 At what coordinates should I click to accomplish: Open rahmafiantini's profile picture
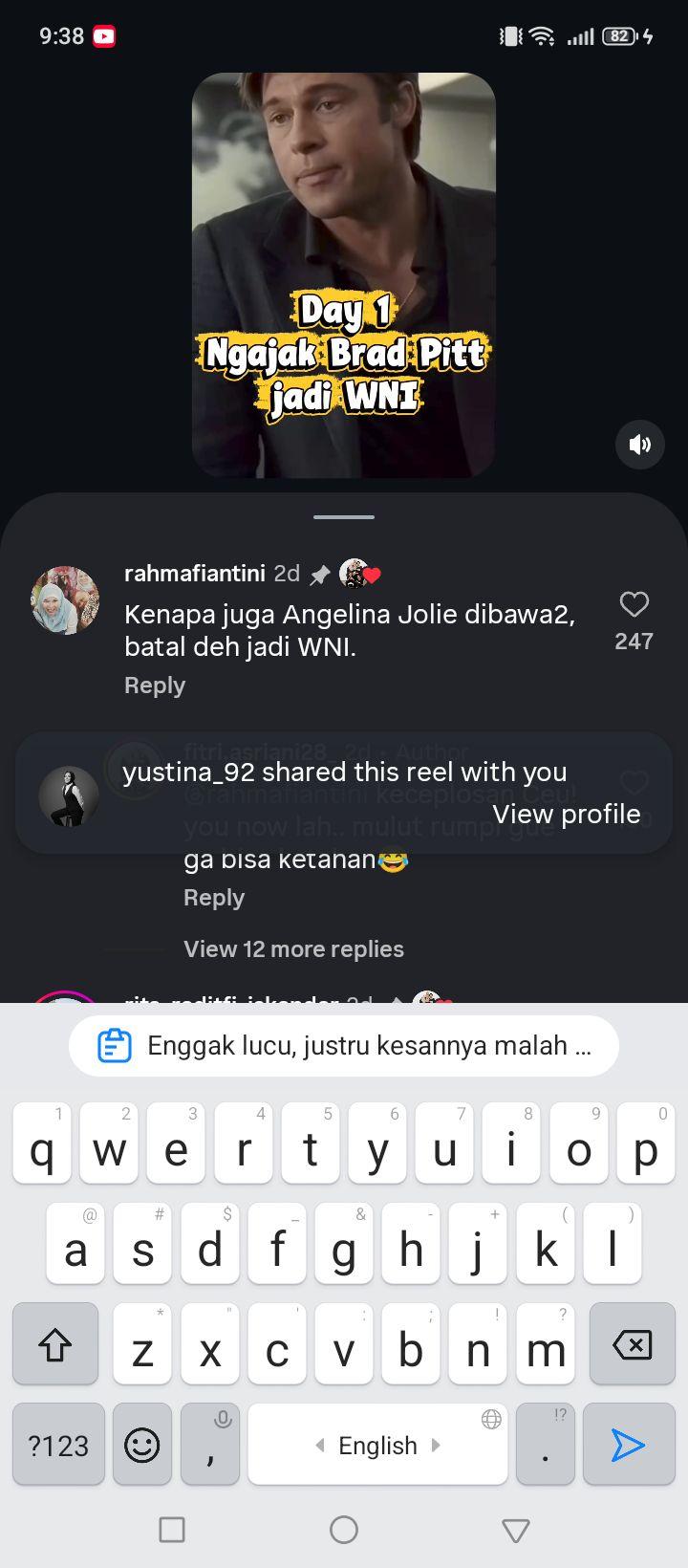[65, 600]
